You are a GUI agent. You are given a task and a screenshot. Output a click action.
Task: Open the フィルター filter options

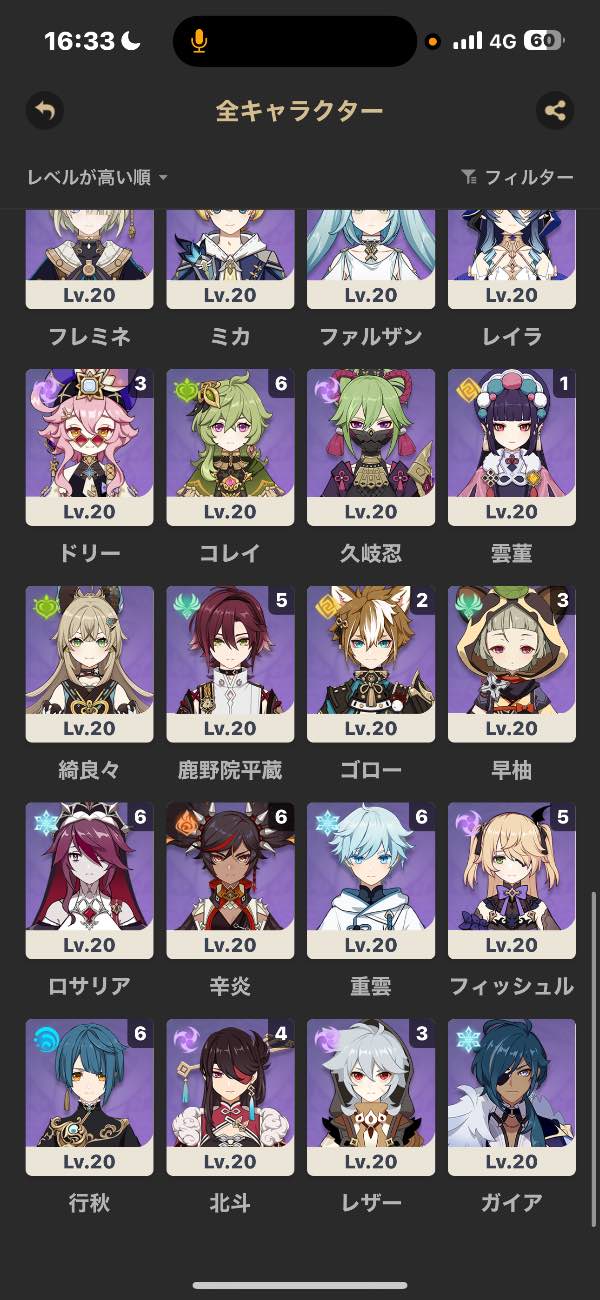coord(517,178)
